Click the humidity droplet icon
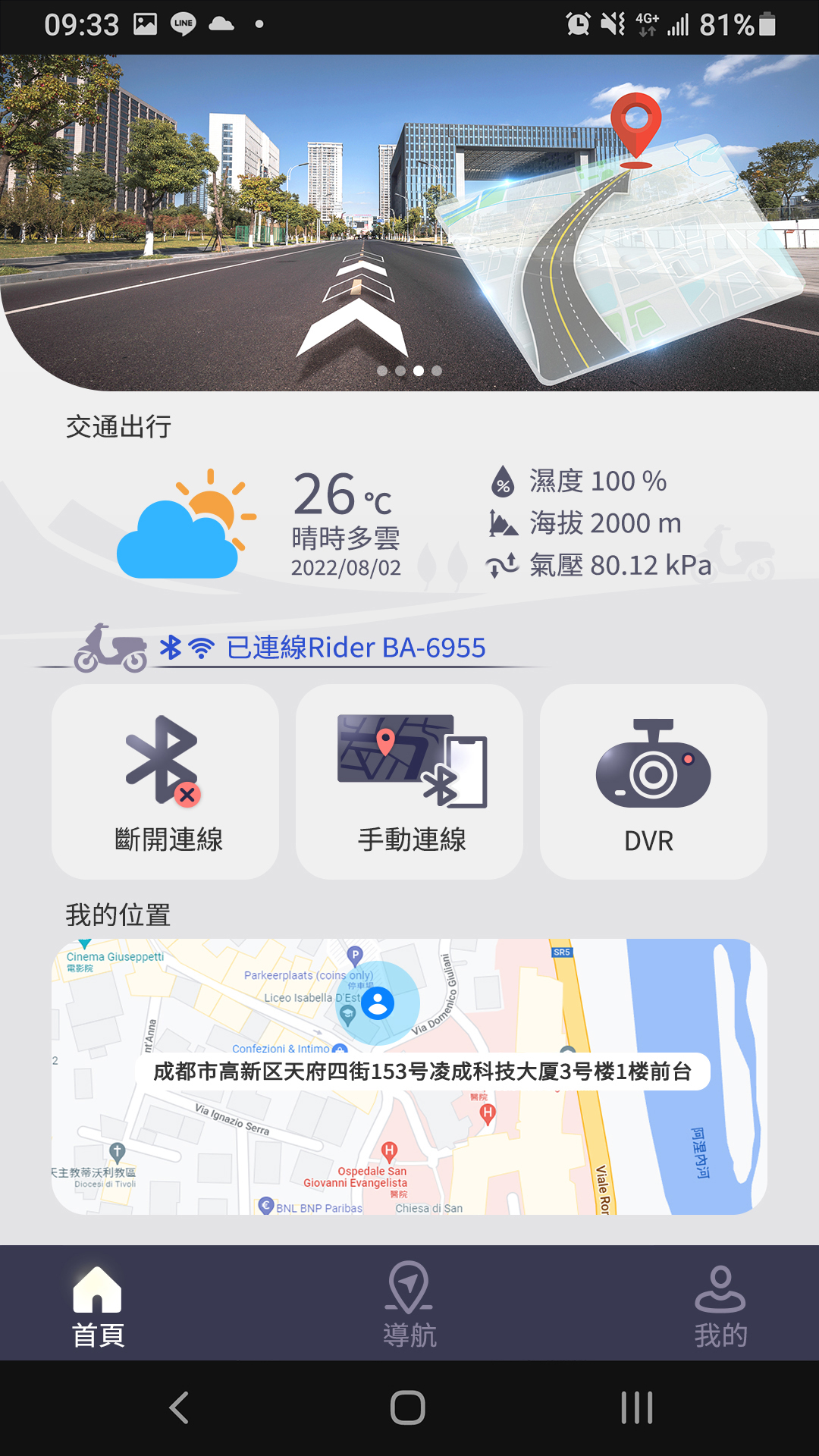The image size is (819, 1456). point(503,481)
